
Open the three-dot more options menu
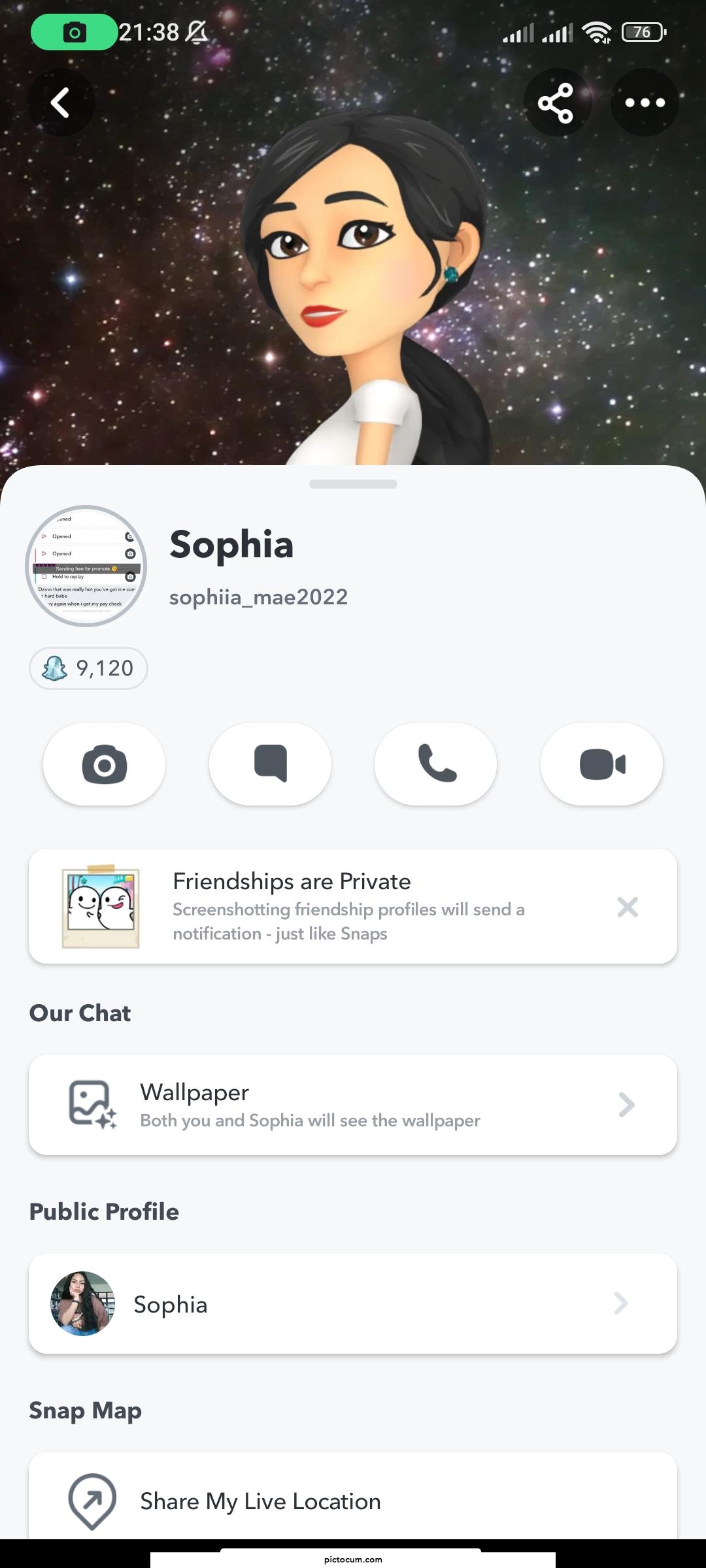tap(645, 103)
